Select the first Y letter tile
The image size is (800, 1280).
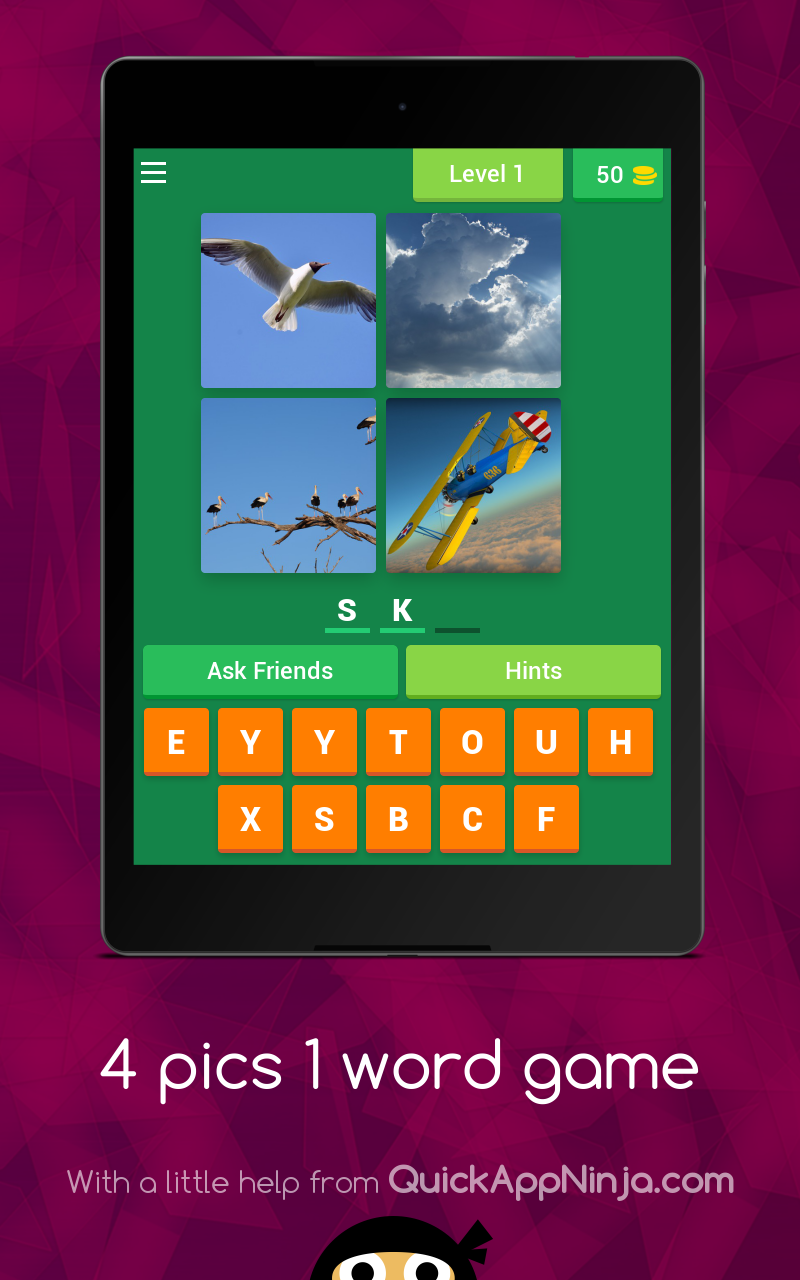(x=250, y=741)
